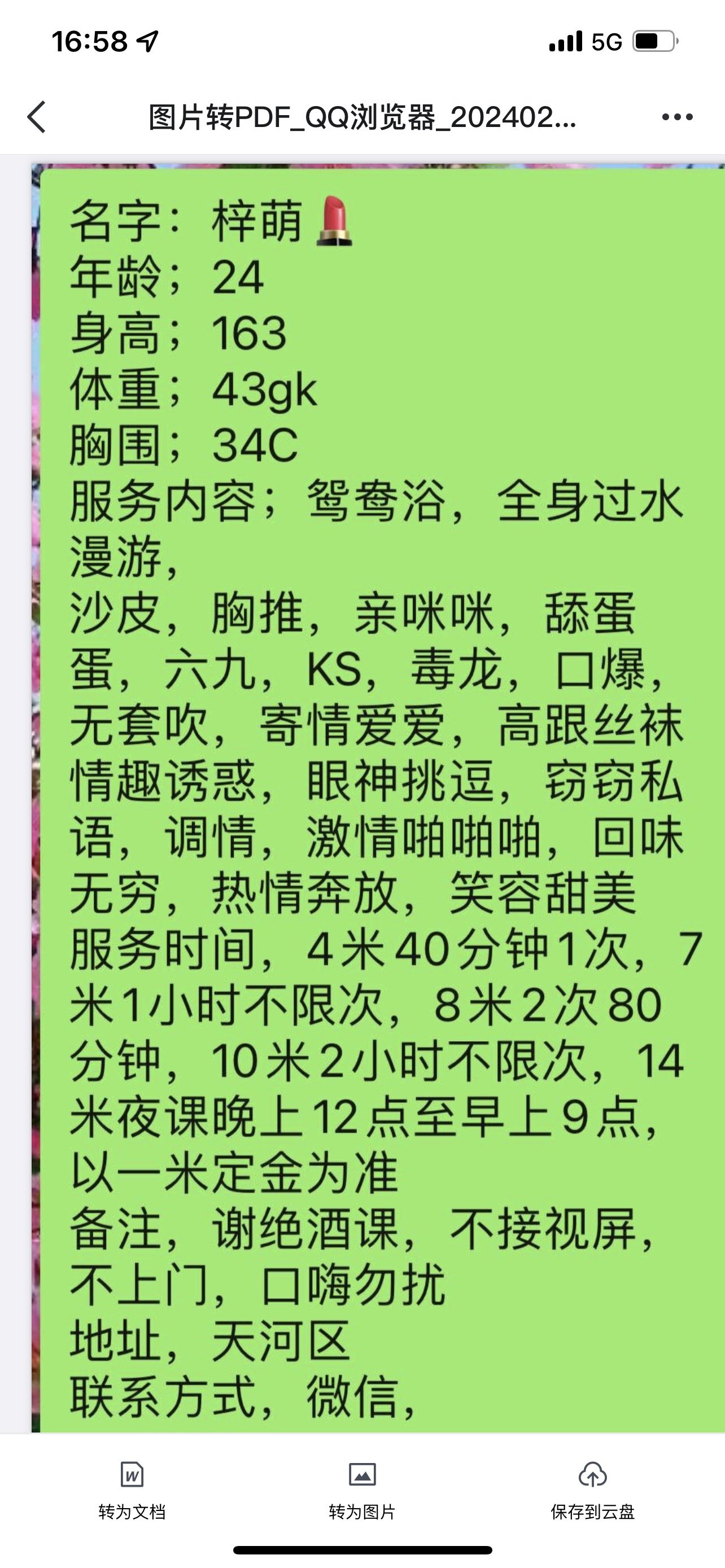Select 转为图片 to convert to image

(x=362, y=1490)
